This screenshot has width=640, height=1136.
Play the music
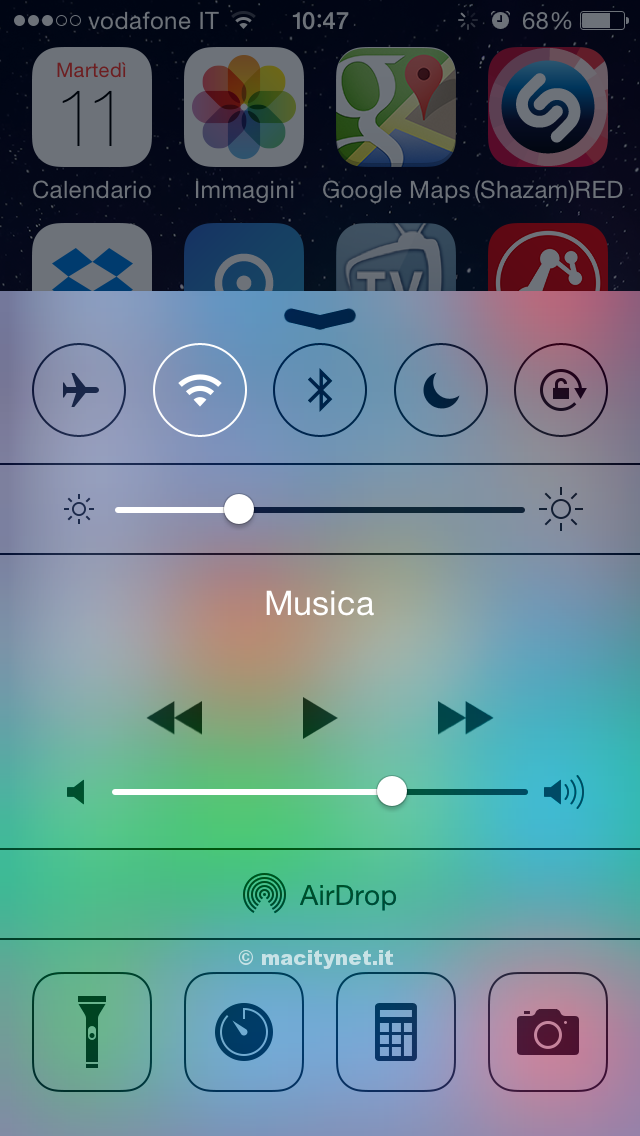319,718
